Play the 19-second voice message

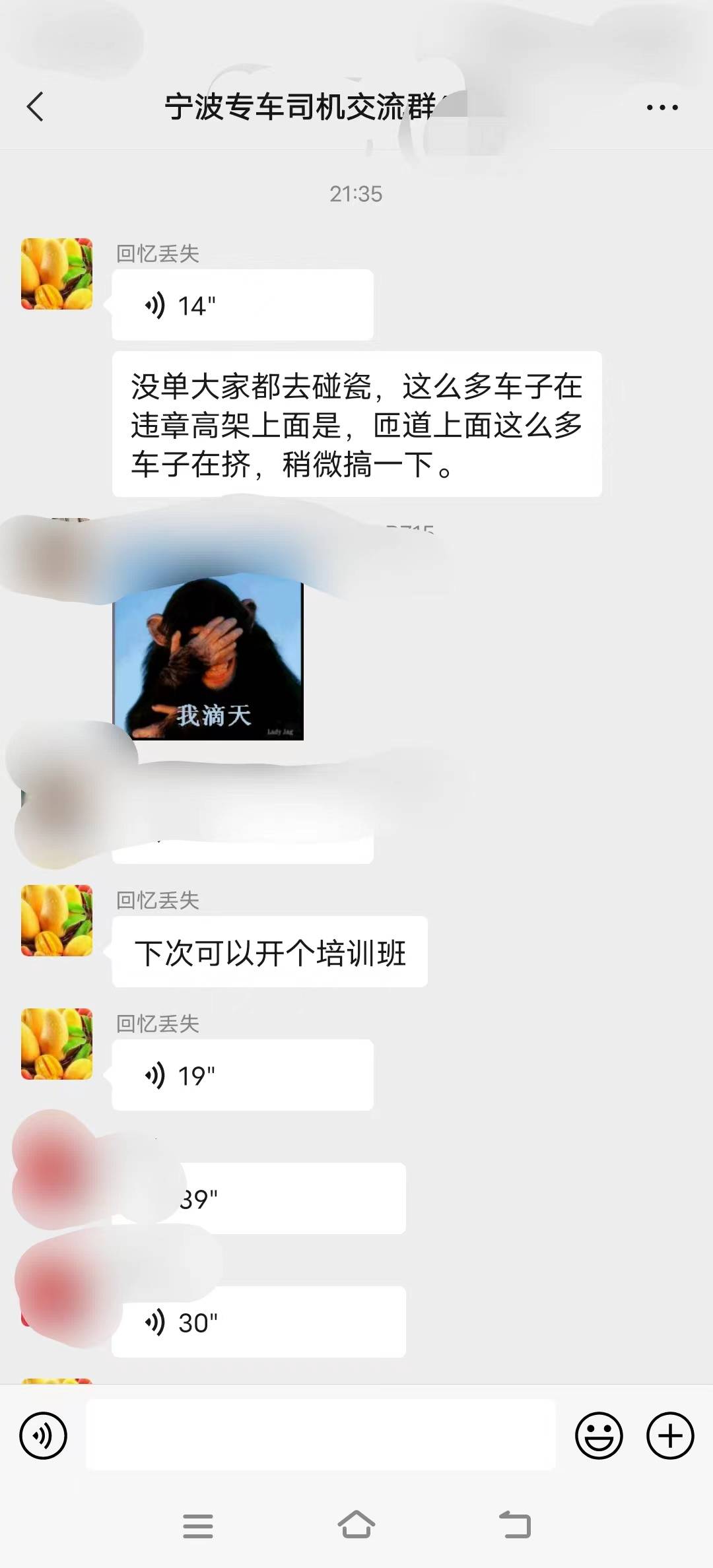[x=242, y=1075]
